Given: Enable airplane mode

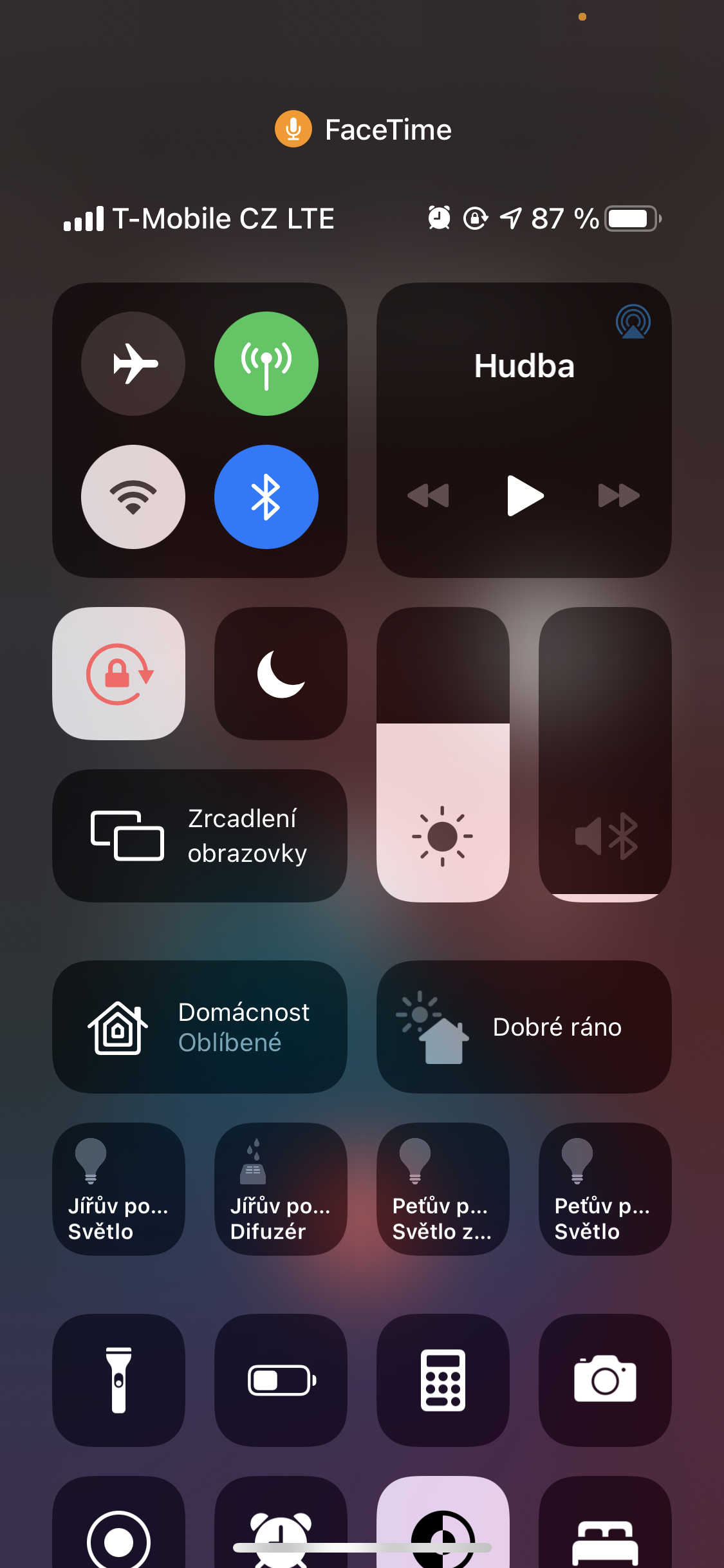Looking at the screenshot, I should point(133,364).
